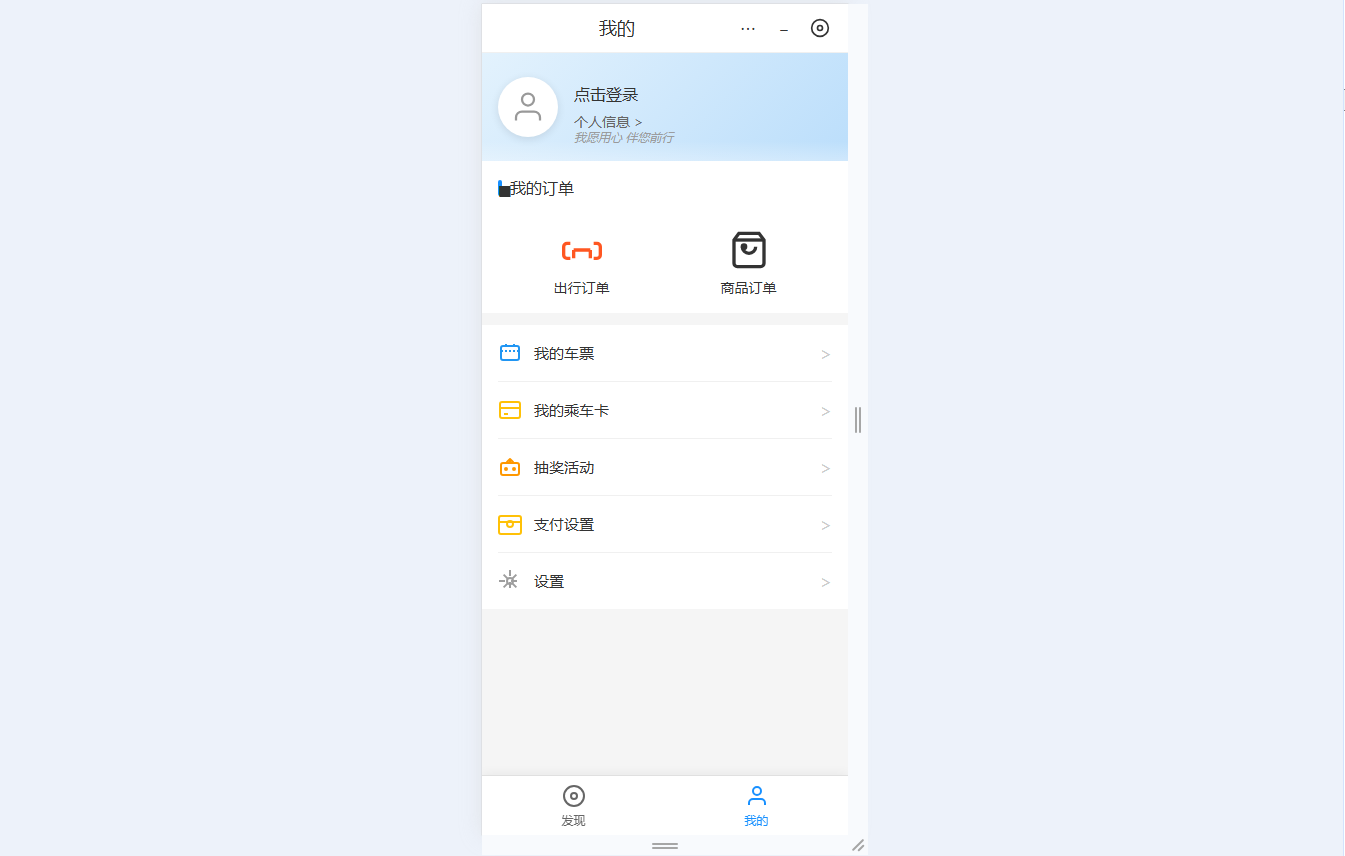Open the 抽奖活动 lottery row
Viewport: 1345px width, 856px height.
pyautogui.click(x=664, y=468)
